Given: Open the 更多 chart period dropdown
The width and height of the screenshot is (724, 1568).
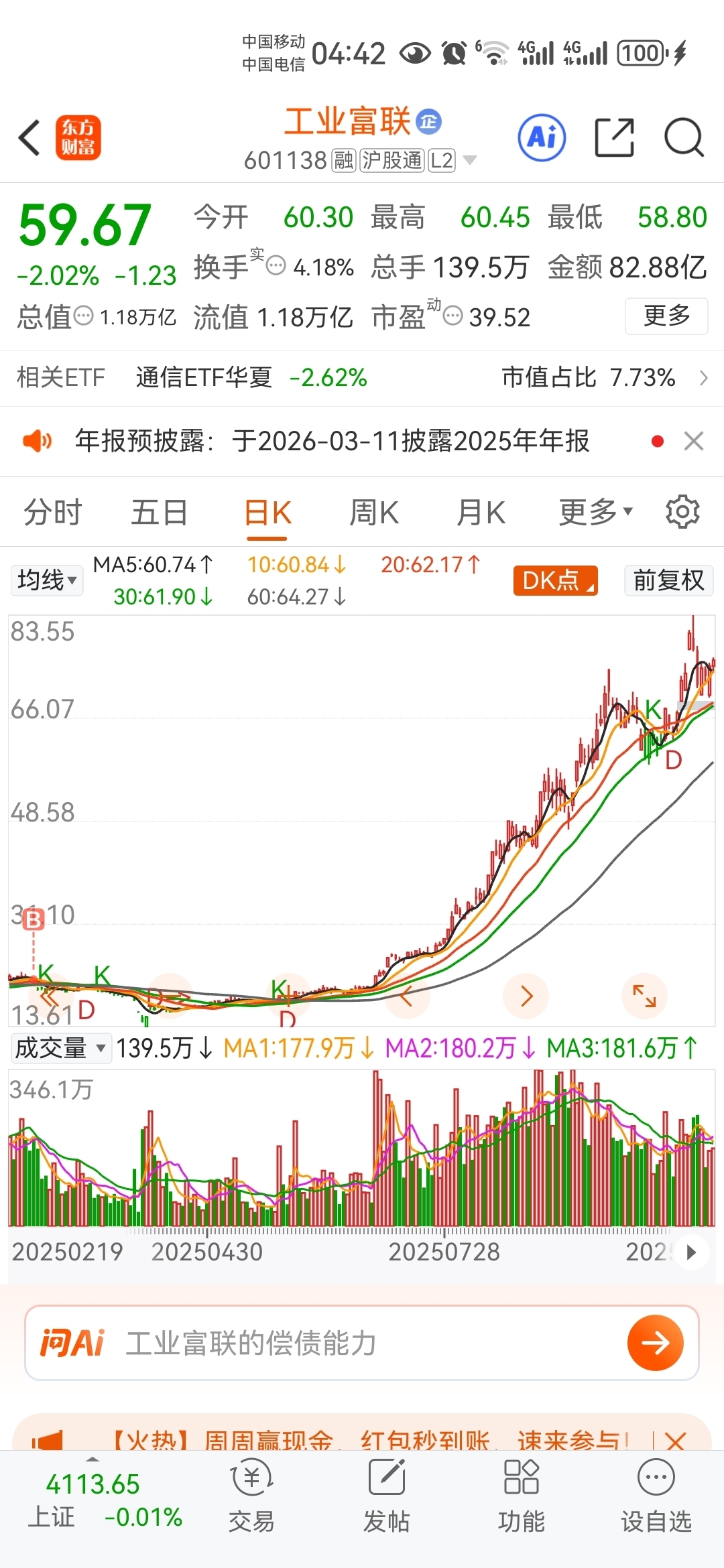Looking at the screenshot, I should click(x=596, y=513).
